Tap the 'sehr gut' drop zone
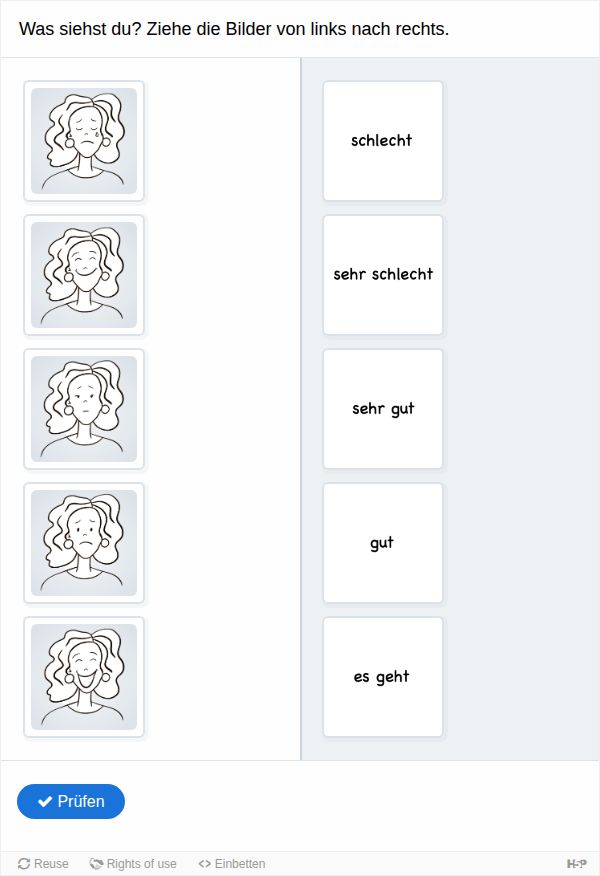This screenshot has height=876, width=600. 382,409
